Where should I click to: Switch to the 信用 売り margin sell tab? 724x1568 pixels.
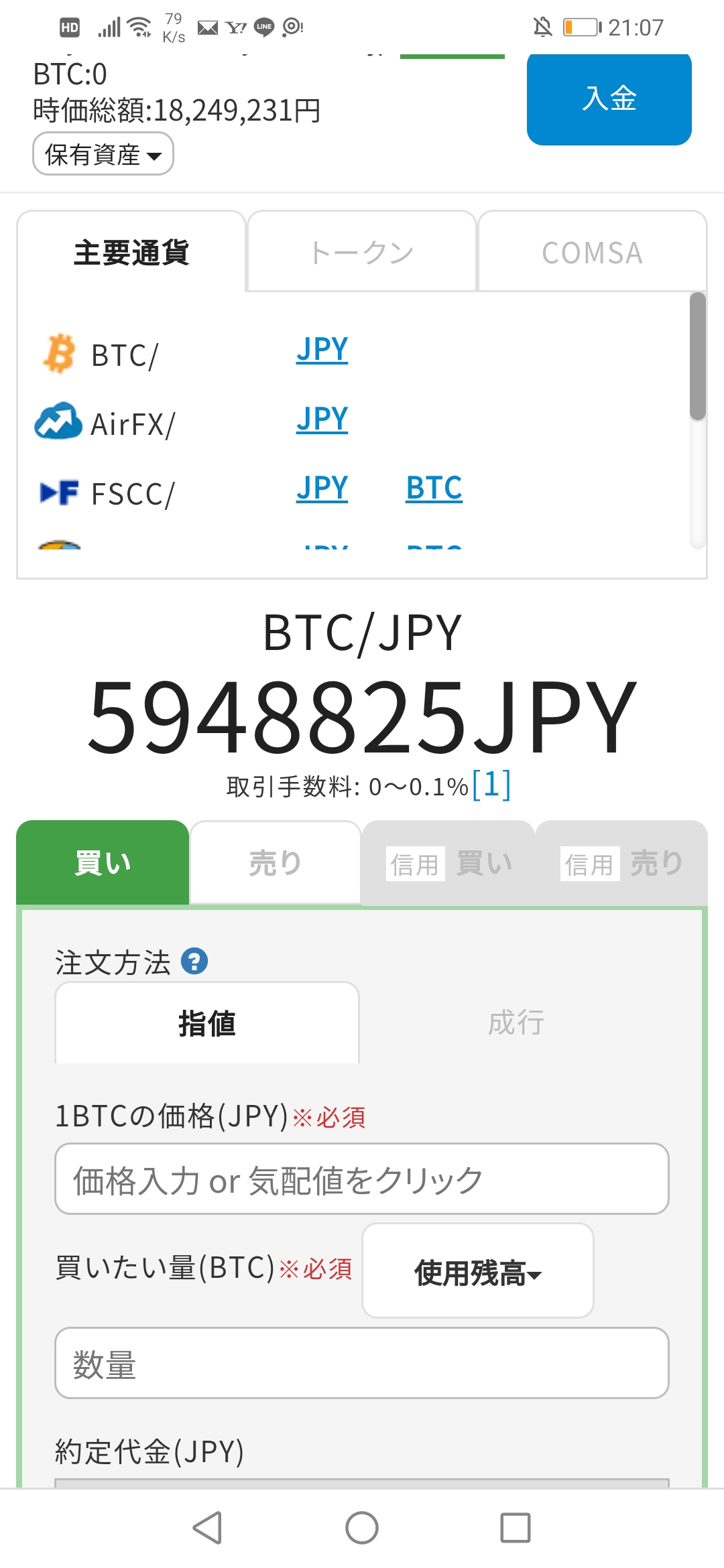(x=621, y=862)
